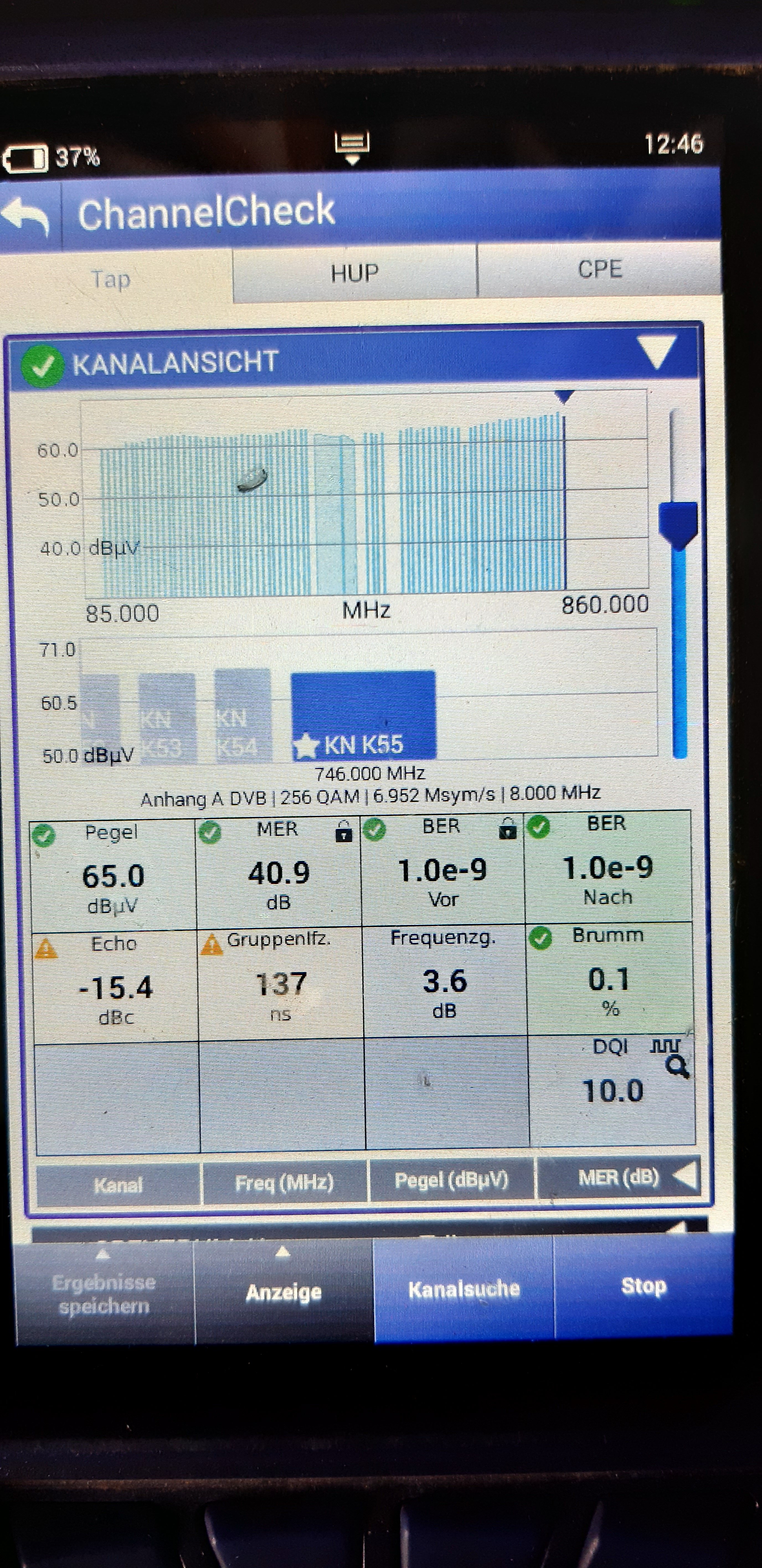762x1568 pixels.
Task: Open the Anzeige menu
Action: [284, 1292]
